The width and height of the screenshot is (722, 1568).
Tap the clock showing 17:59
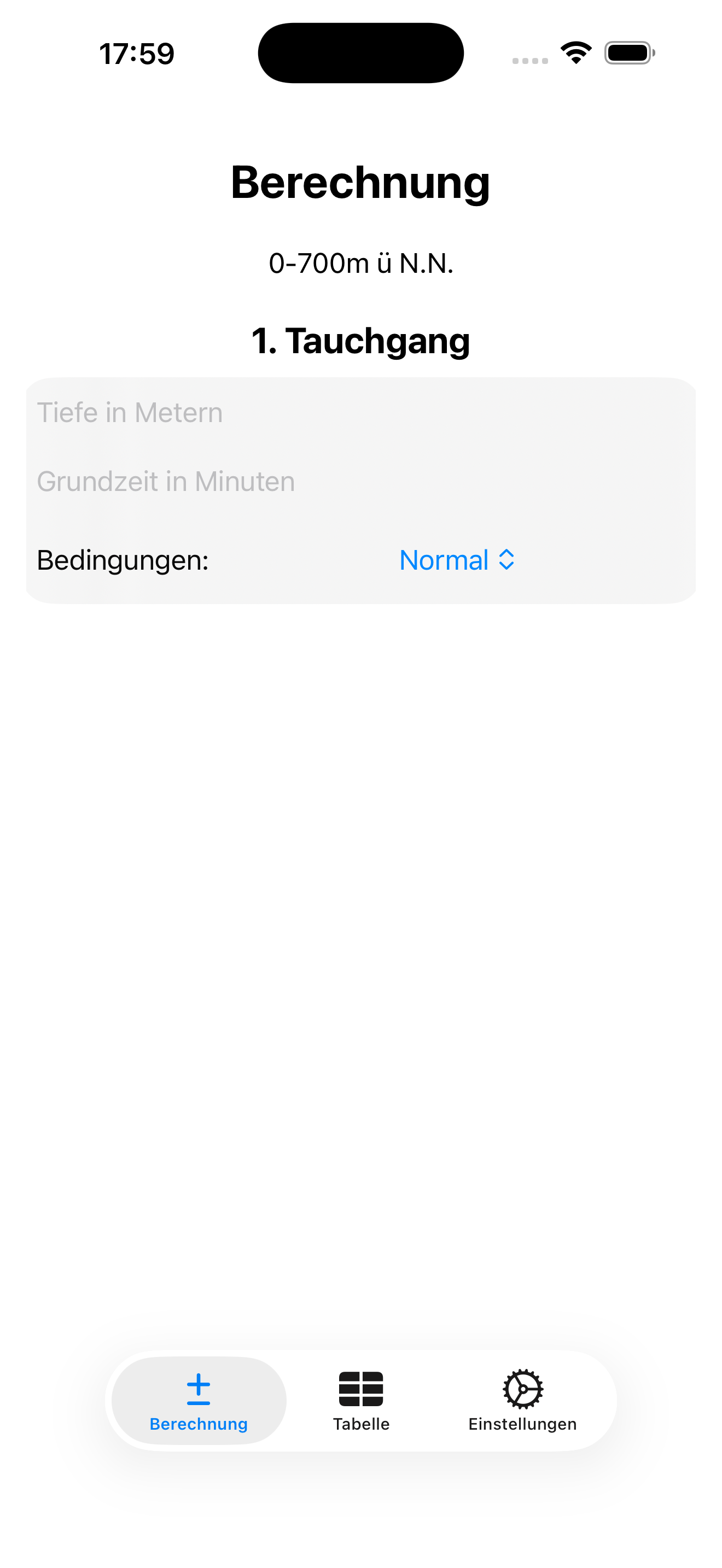pyautogui.click(x=136, y=53)
